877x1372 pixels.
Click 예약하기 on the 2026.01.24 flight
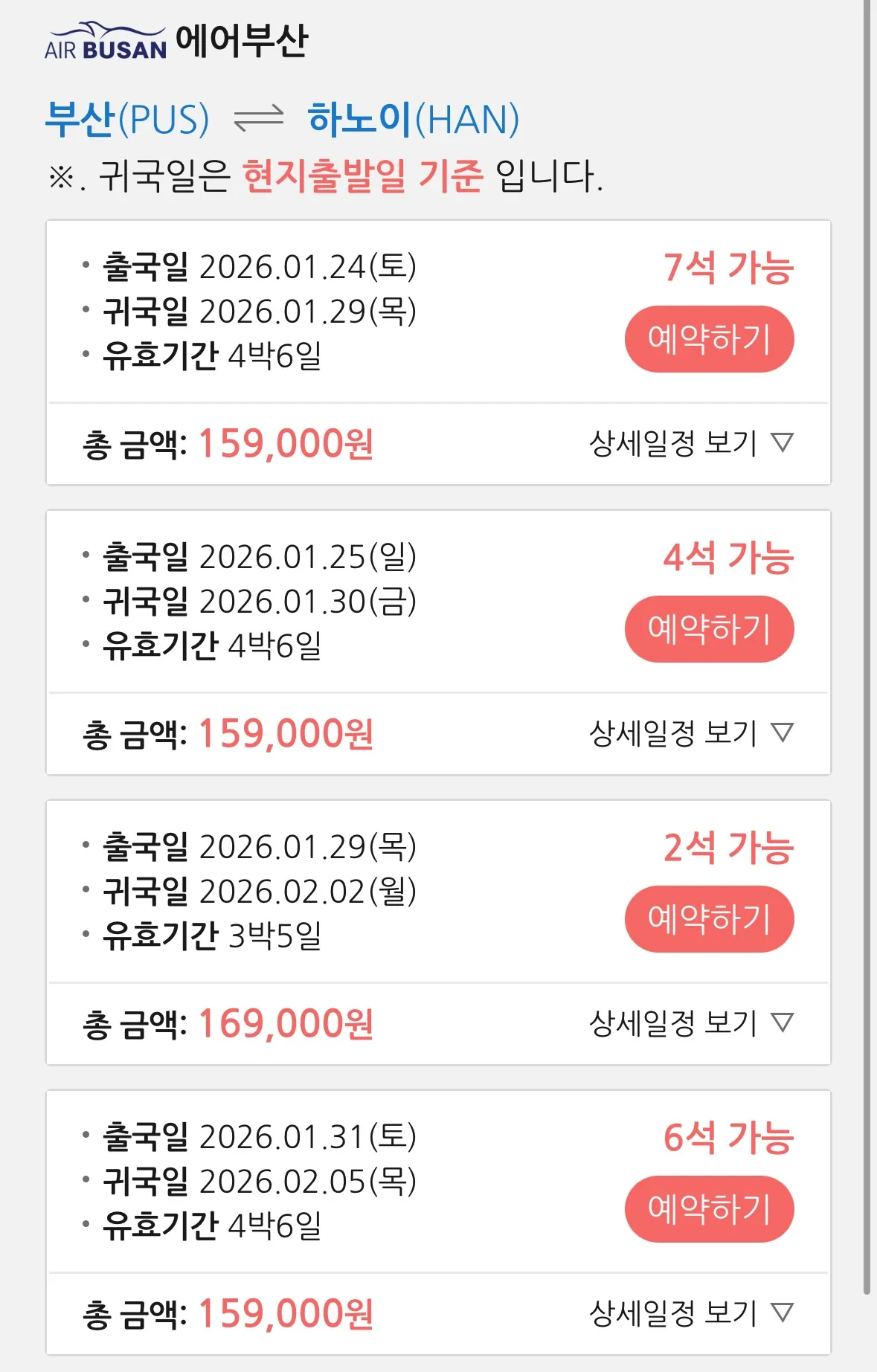pyautogui.click(x=710, y=338)
